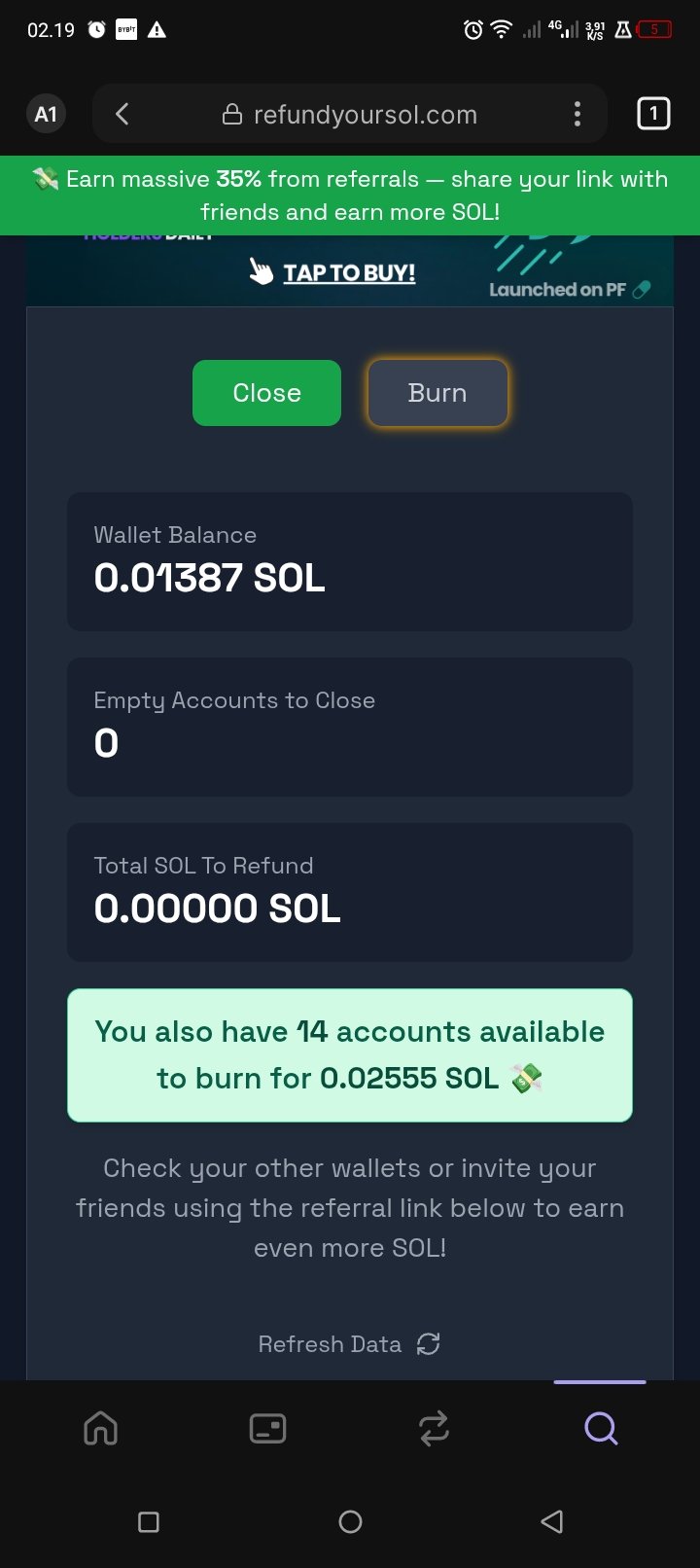Open the search tab
Image resolution: width=700 pixels, height=1568 pixels.
pos(601,1428)
